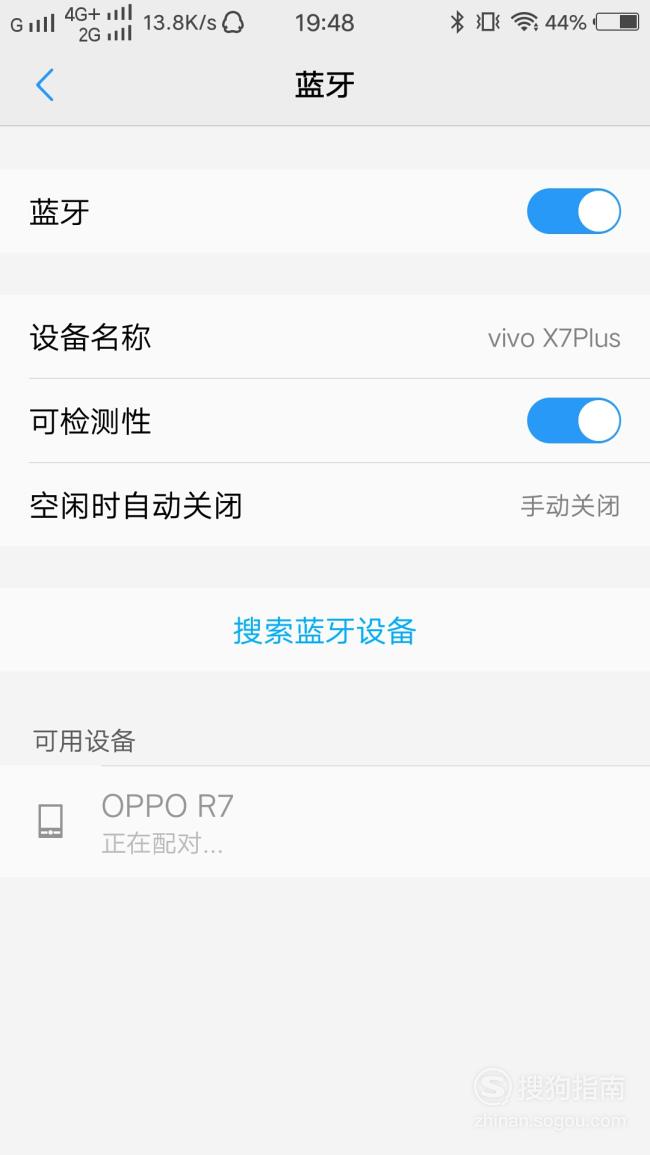Viewport: 650px width, 1155px height.
Task: Disable the 可检测性 toggle
Action: click(573, 421)
